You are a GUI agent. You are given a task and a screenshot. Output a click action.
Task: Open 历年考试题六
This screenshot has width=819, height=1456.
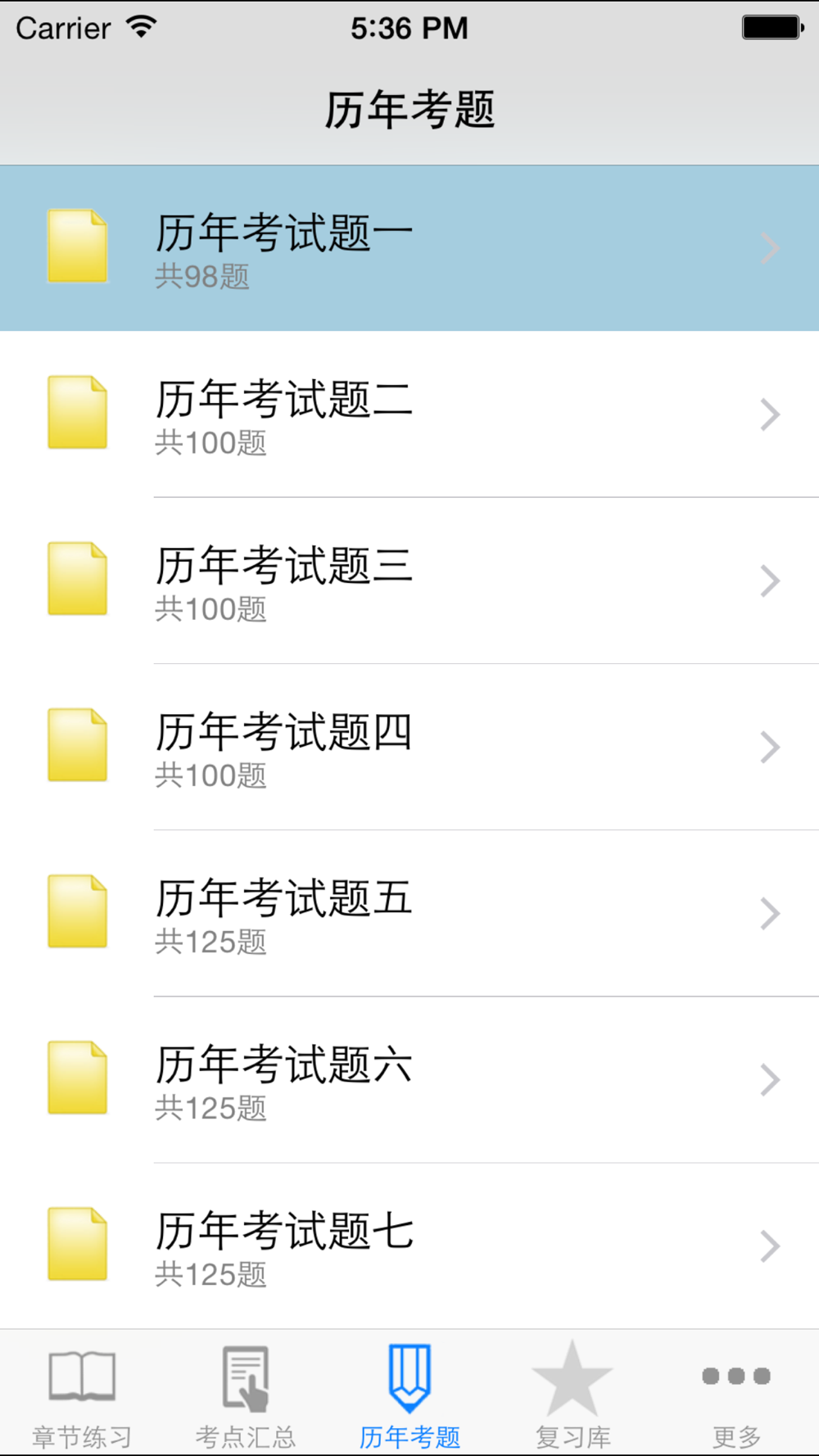tap(409, 1079)
